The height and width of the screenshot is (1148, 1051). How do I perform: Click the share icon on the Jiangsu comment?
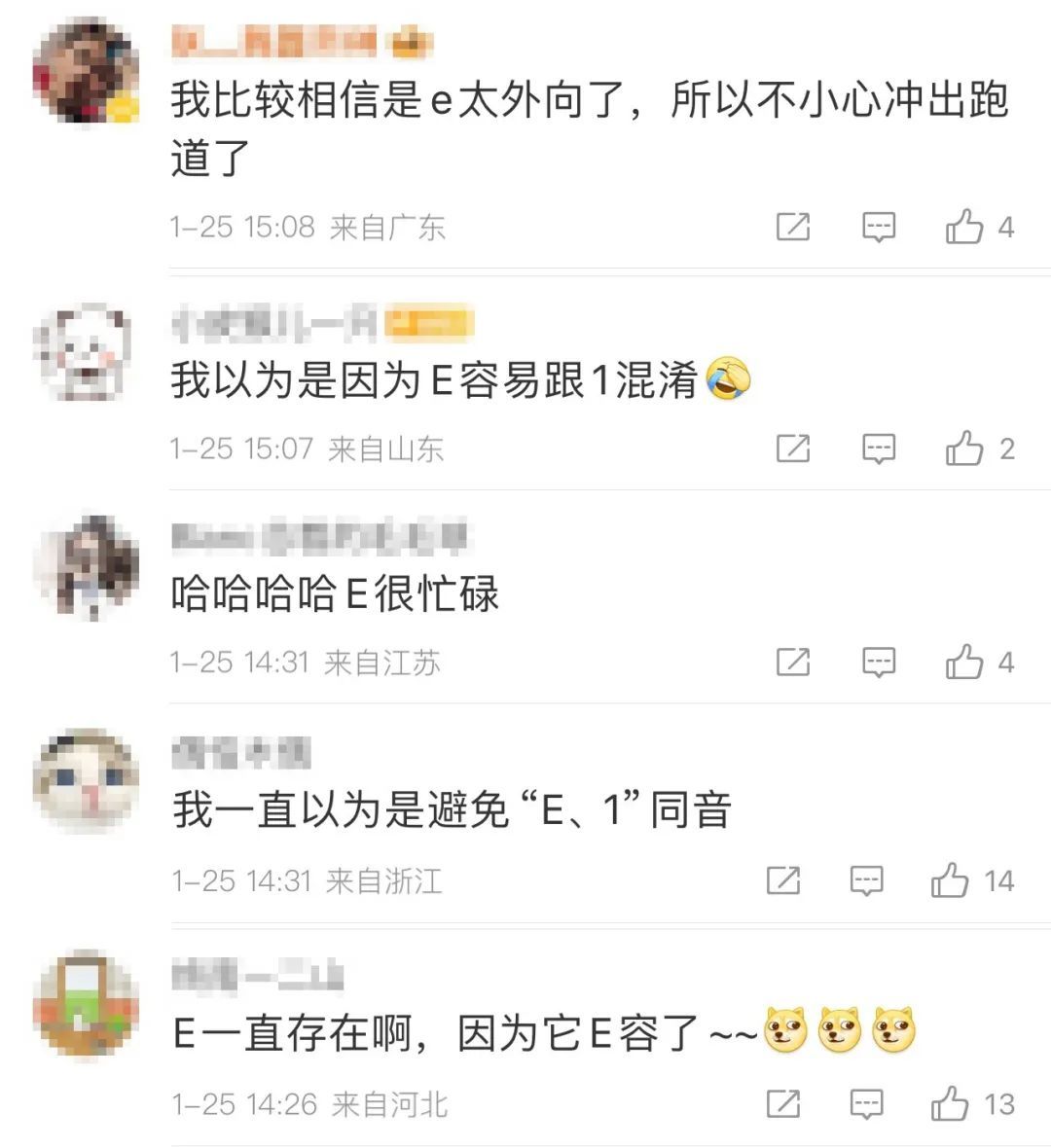(x=795, y=662)
